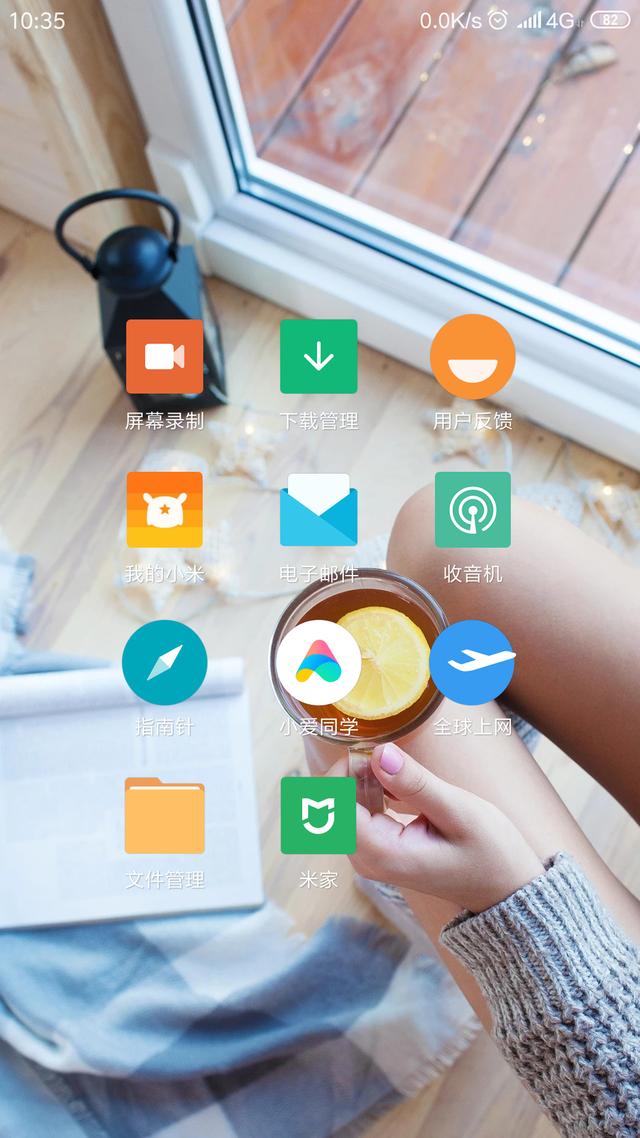This screenshot has height=1138, width=640.
Task: Open the 全球上网 roaming app
Action: point(472,663)
